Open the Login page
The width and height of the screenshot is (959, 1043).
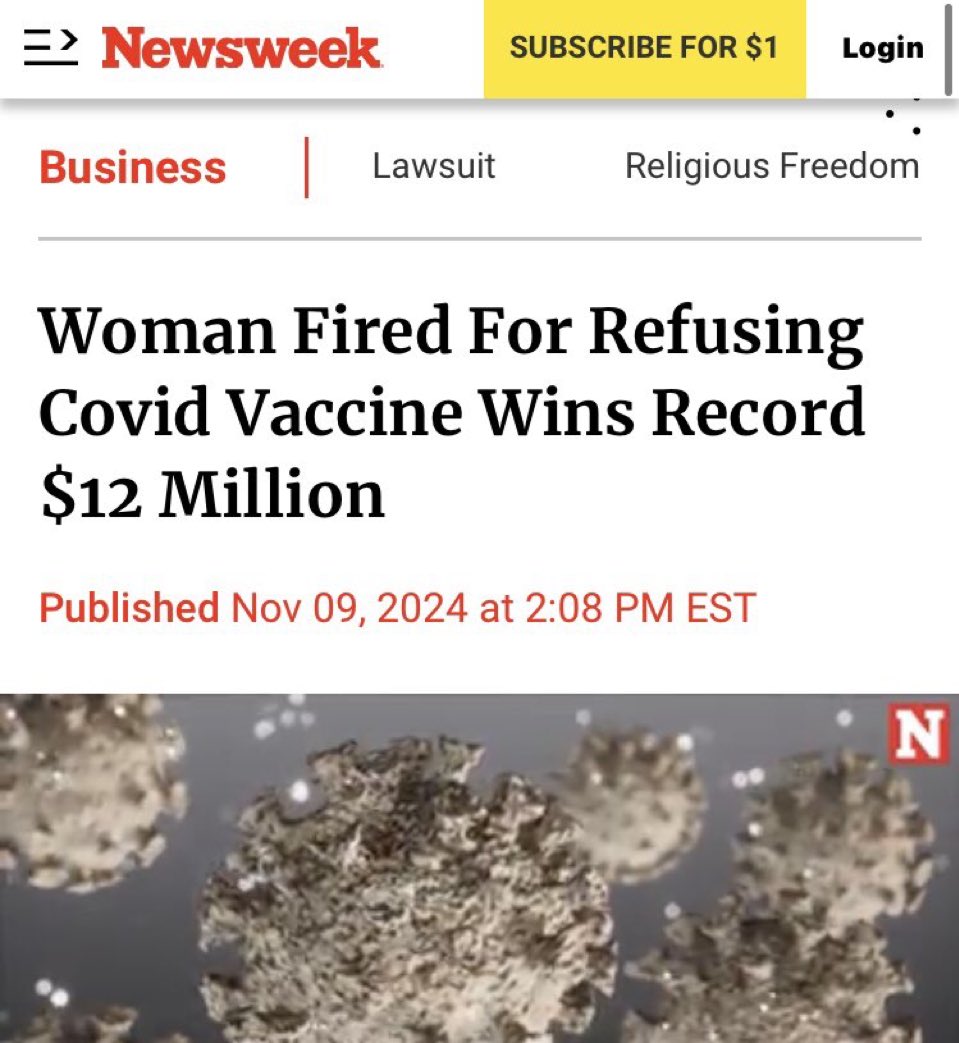882,48
